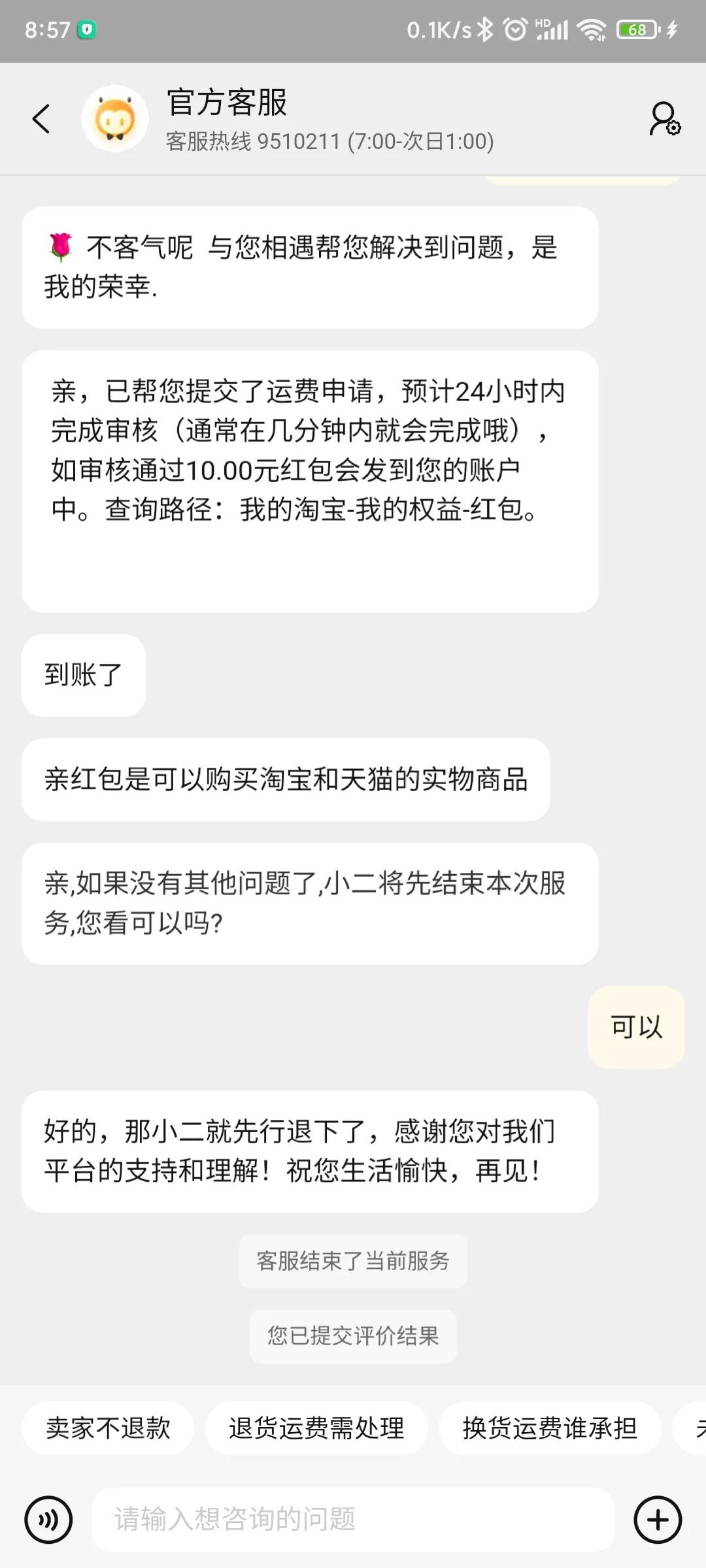Tap the battery indicator showing 68
The width and height of the screenshot is (706, 1568).
(x=636, y=29)
